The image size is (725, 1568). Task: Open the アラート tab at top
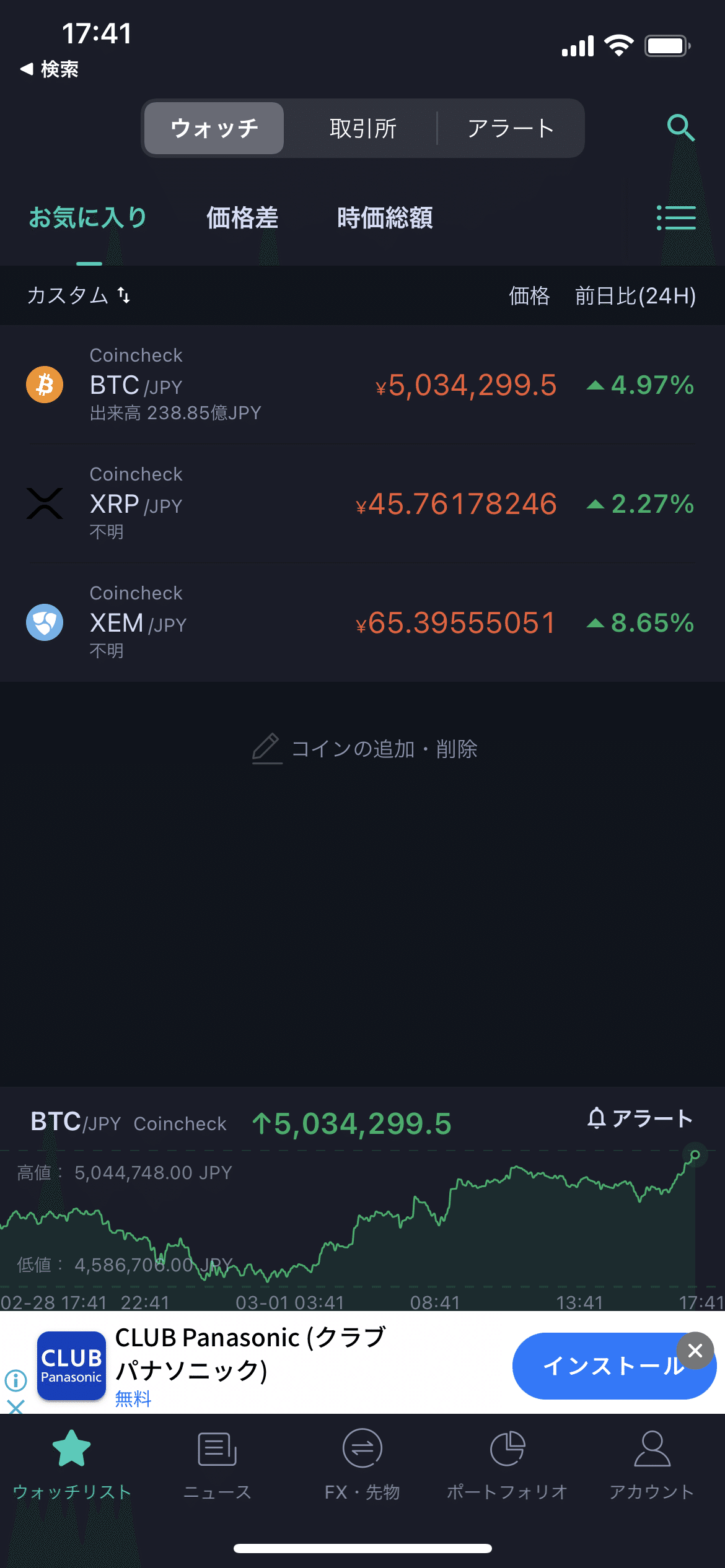coord(511,128)
